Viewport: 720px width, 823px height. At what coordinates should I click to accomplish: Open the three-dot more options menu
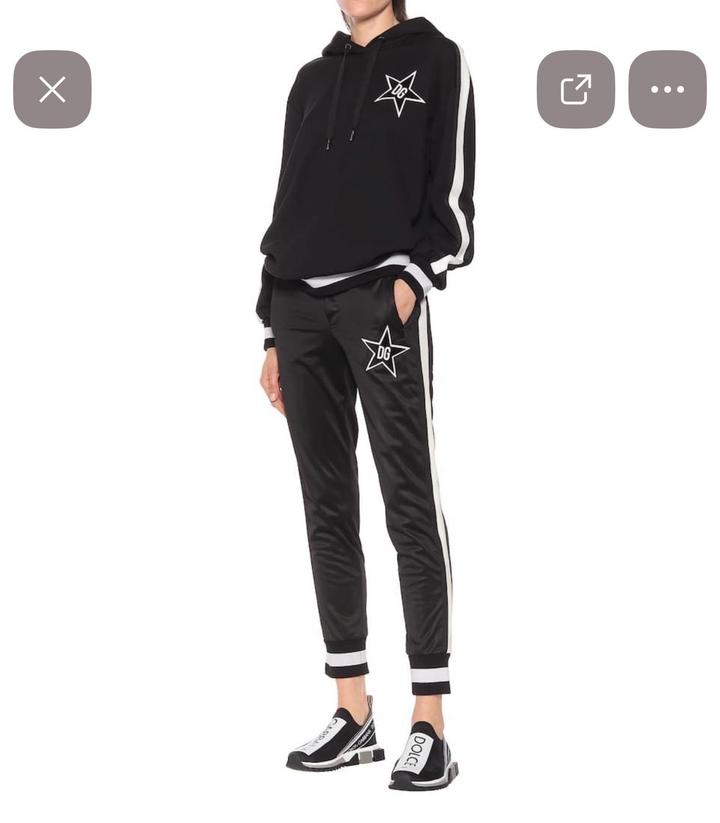point(667,90)
